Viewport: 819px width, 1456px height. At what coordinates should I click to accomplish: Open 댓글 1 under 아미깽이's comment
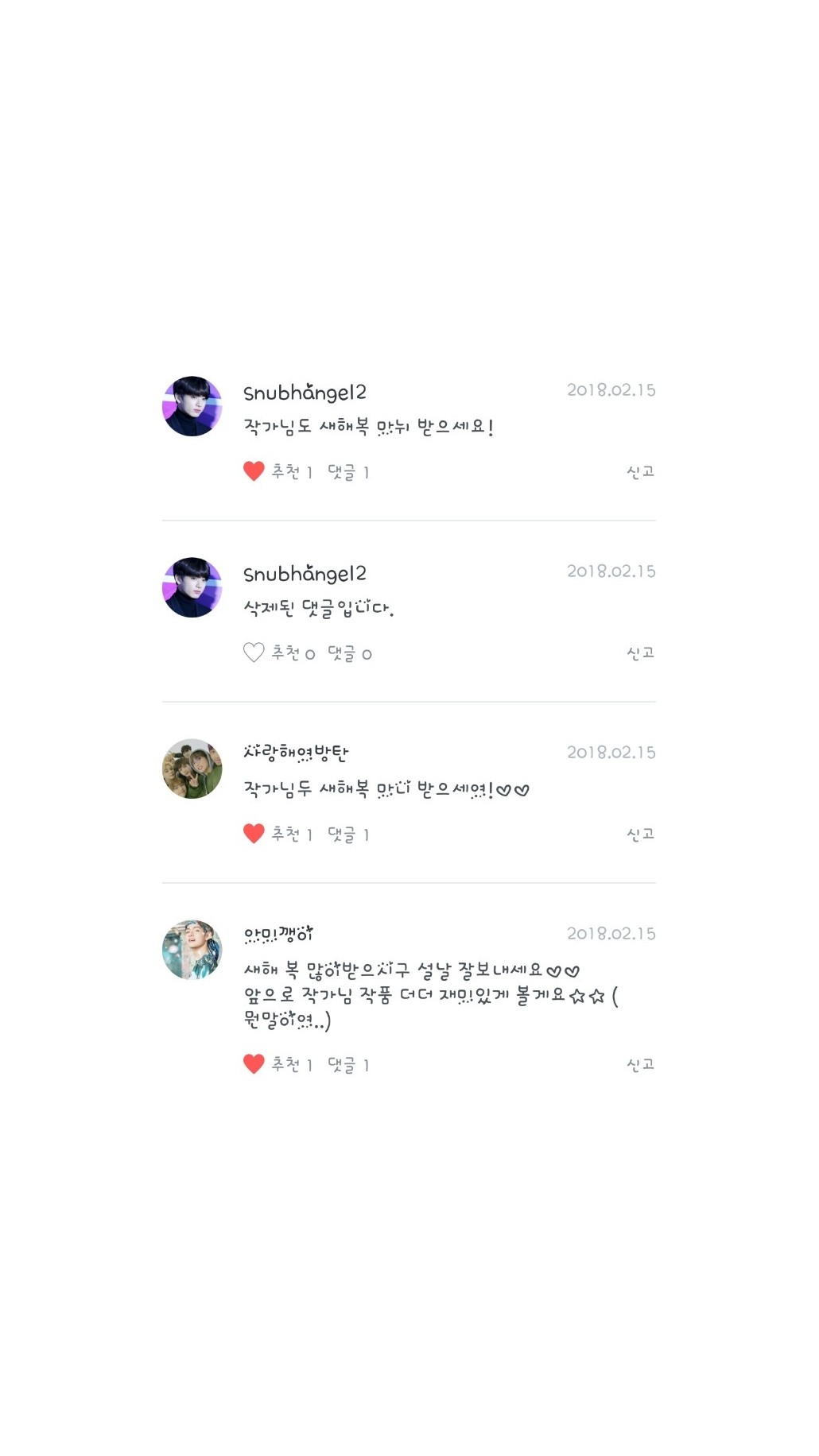coord(348,1065)
